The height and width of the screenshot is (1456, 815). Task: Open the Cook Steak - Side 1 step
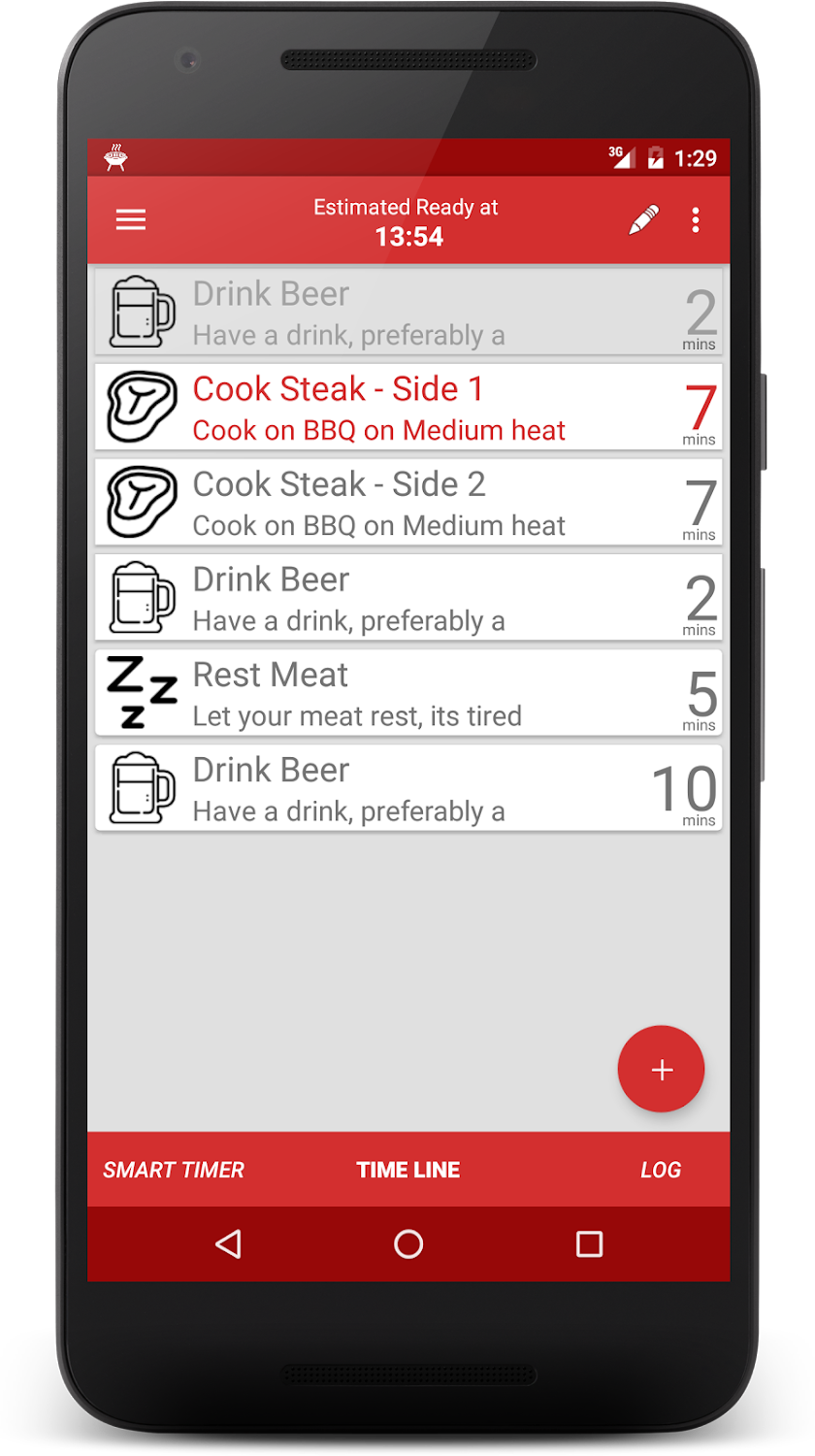coord(408,407)
